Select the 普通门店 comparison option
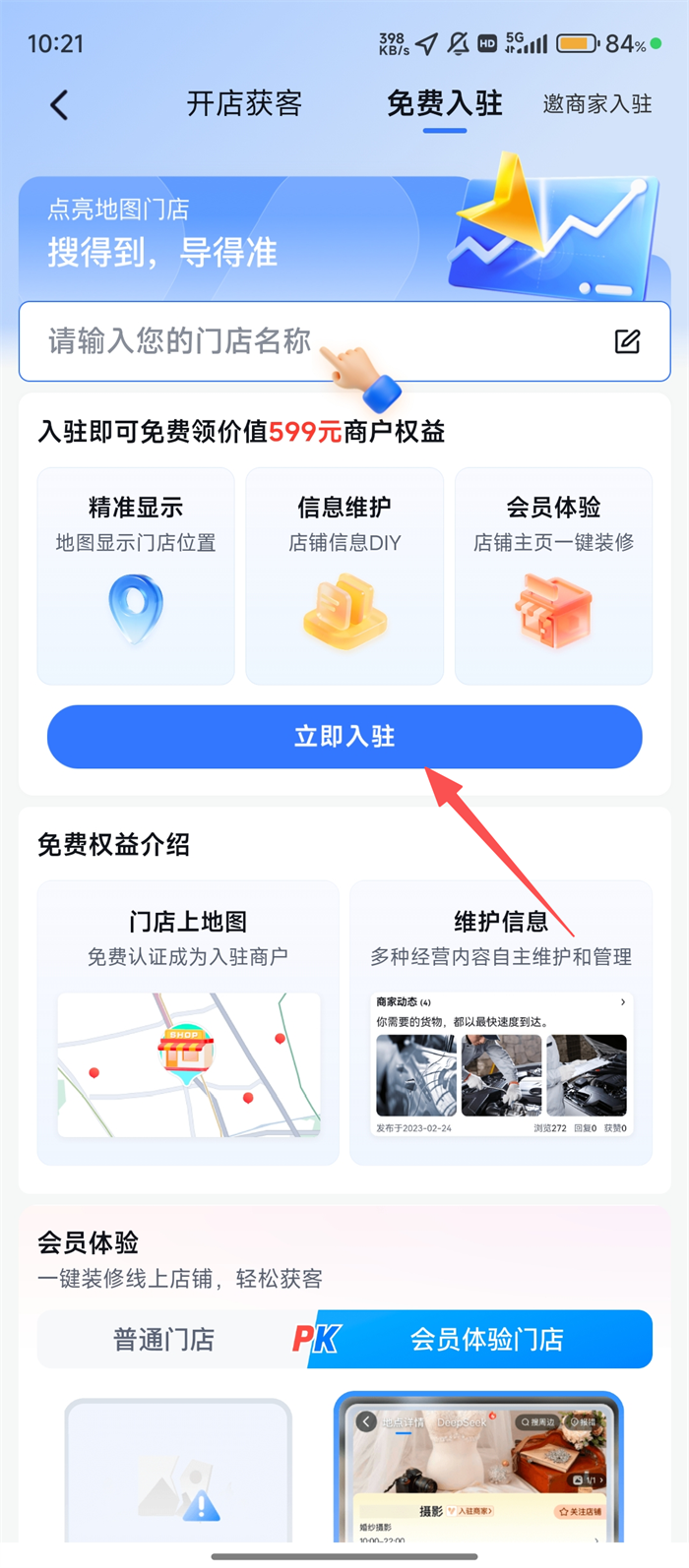 point(163,1340)
